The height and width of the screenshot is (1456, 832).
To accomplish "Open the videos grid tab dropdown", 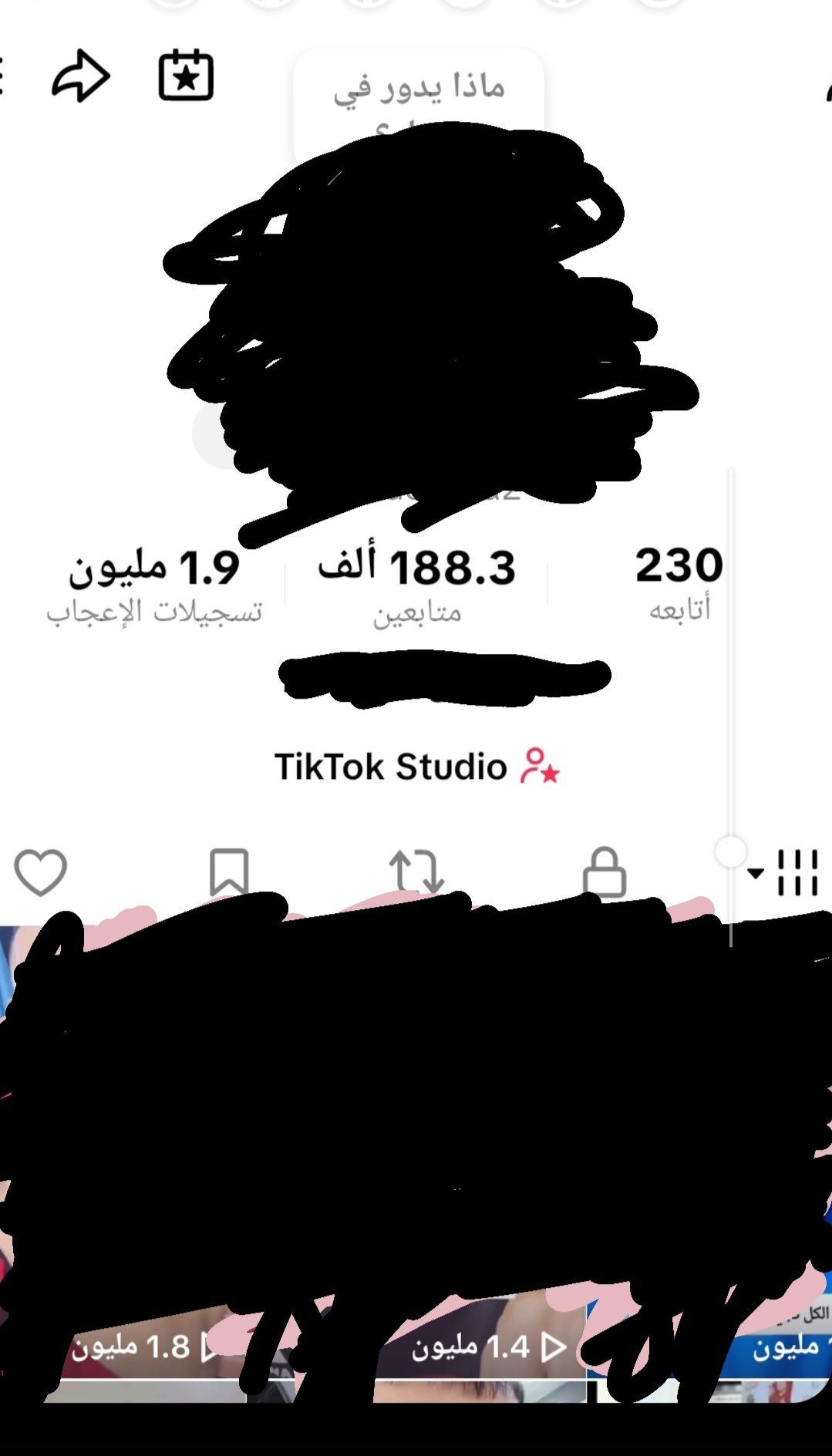I will coord(785,872).
